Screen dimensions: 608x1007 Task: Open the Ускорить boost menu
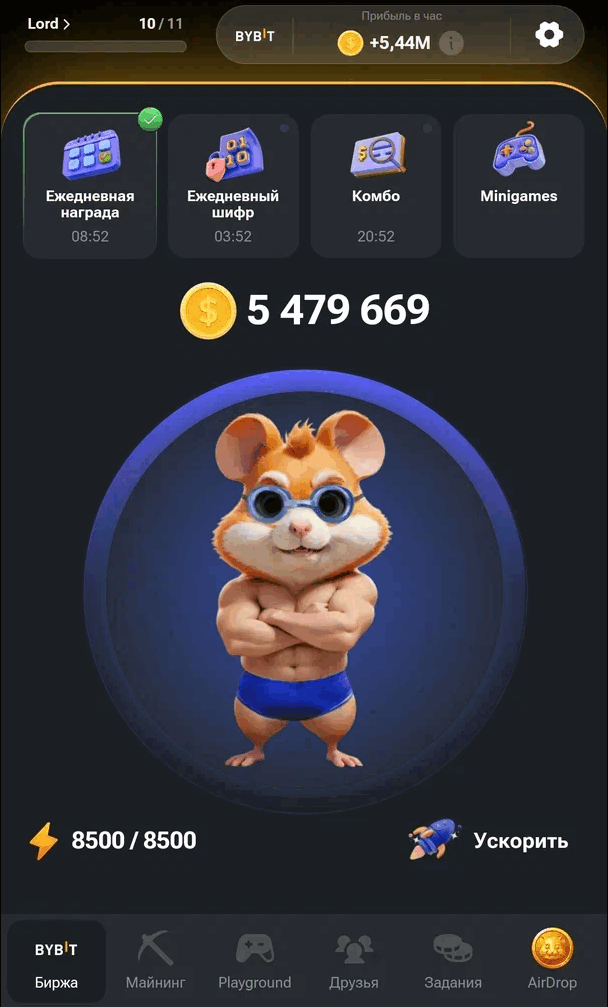tap(489, 841)
